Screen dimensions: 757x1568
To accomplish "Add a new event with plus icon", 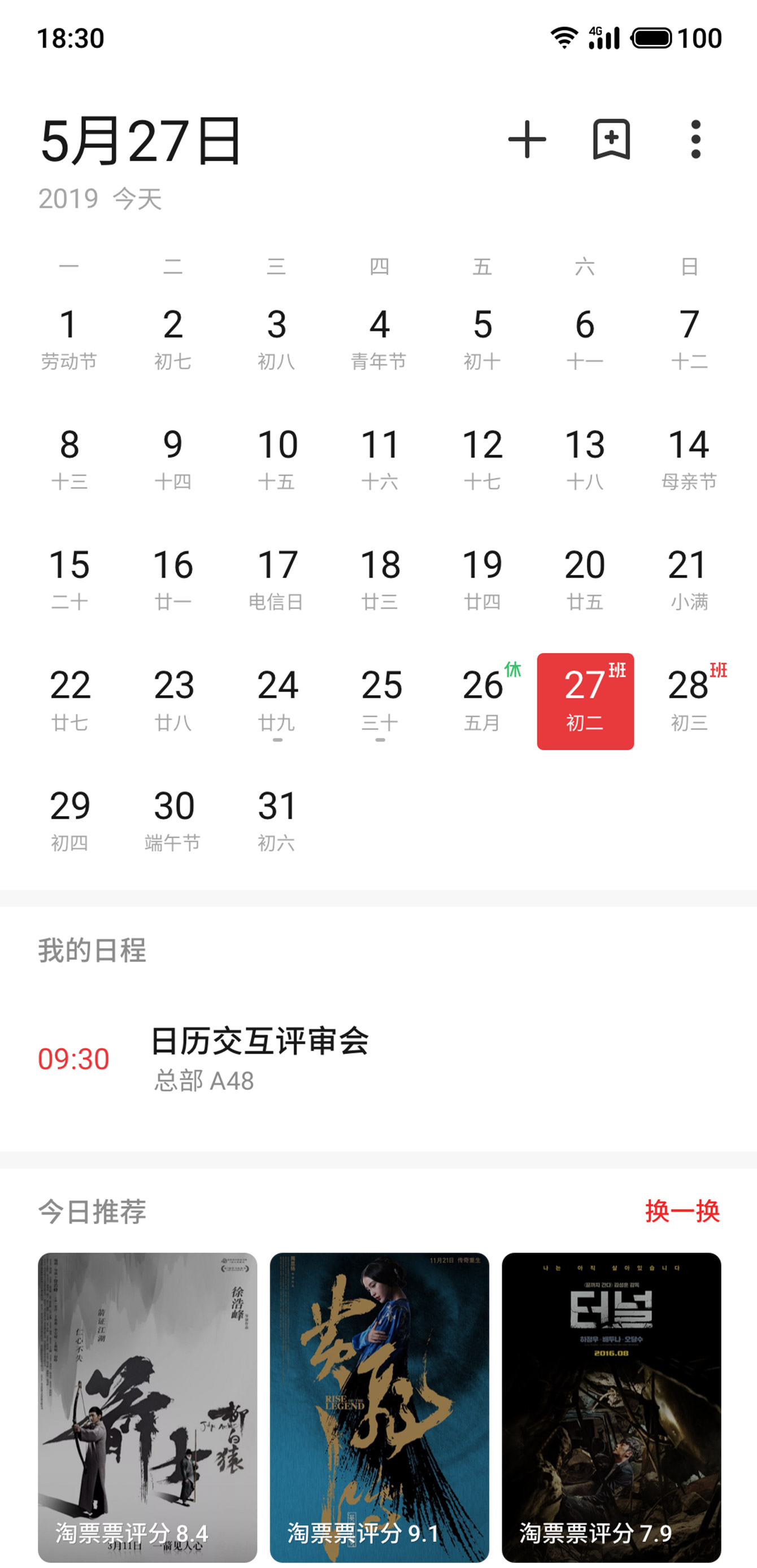I will click(x=527, y=140).
